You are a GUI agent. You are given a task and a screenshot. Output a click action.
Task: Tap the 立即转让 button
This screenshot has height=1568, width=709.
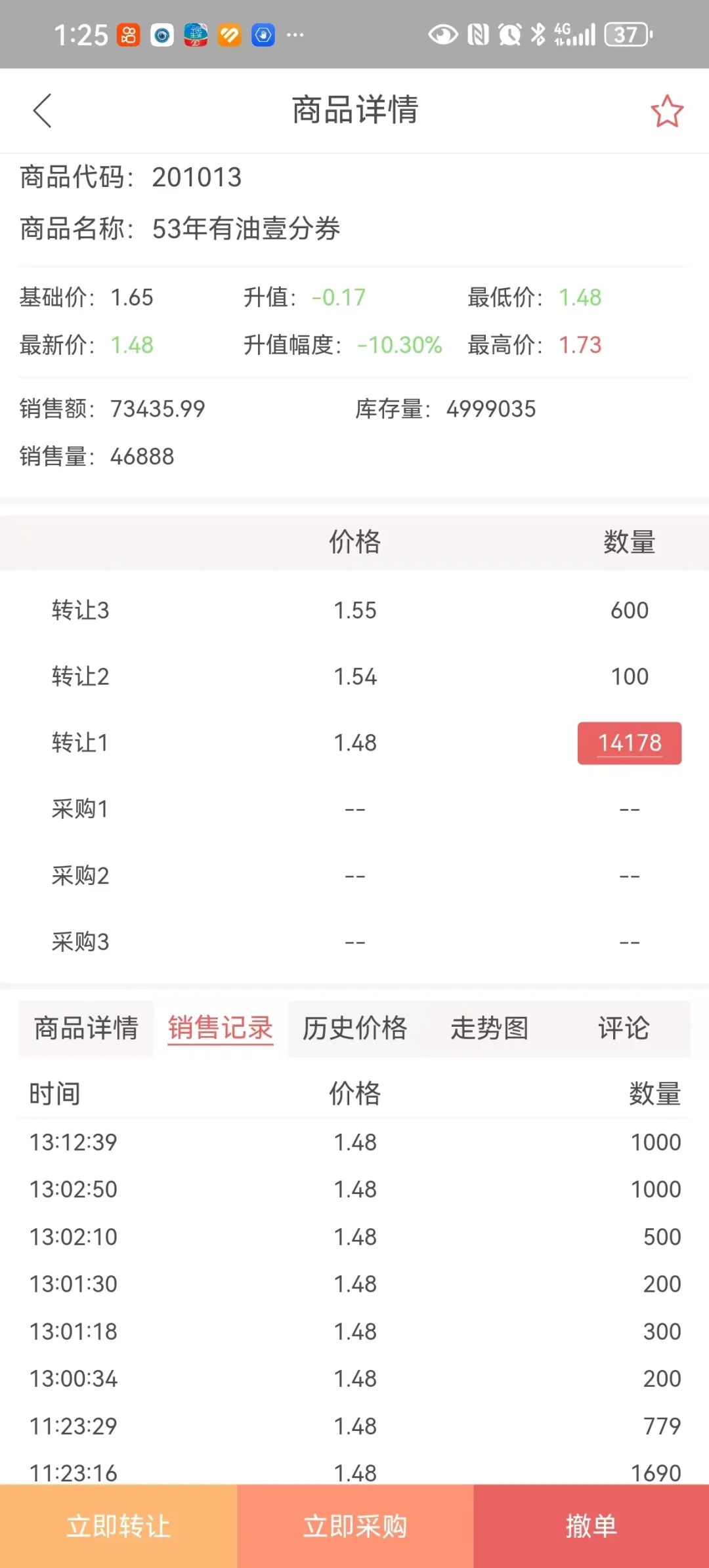point(118,1526)
